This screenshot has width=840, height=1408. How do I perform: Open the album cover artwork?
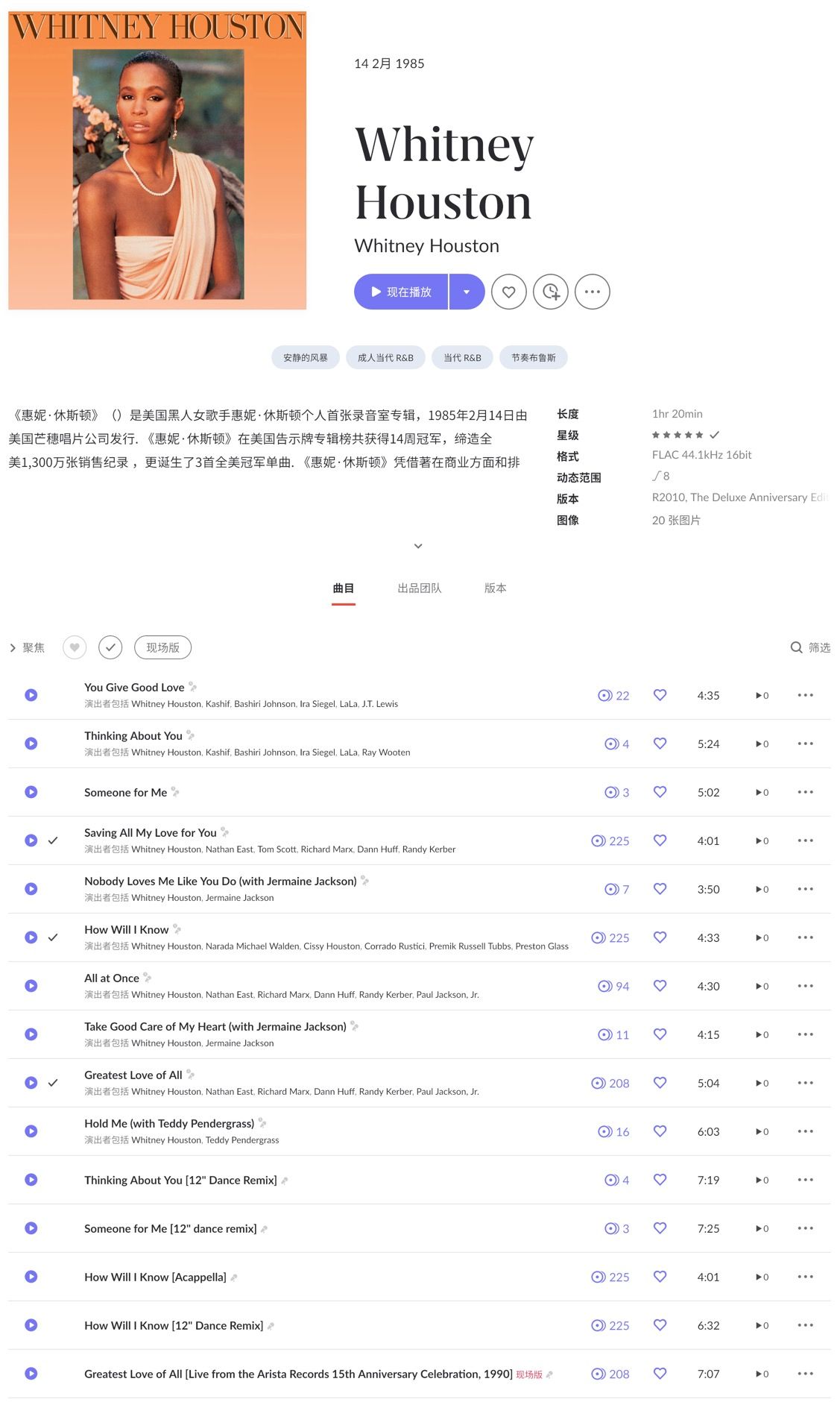[x=157, y=160]
